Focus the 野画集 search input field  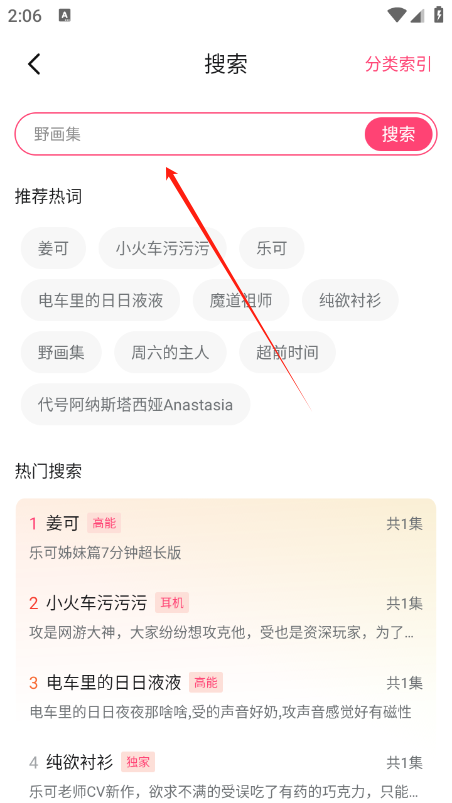point(189,134)
